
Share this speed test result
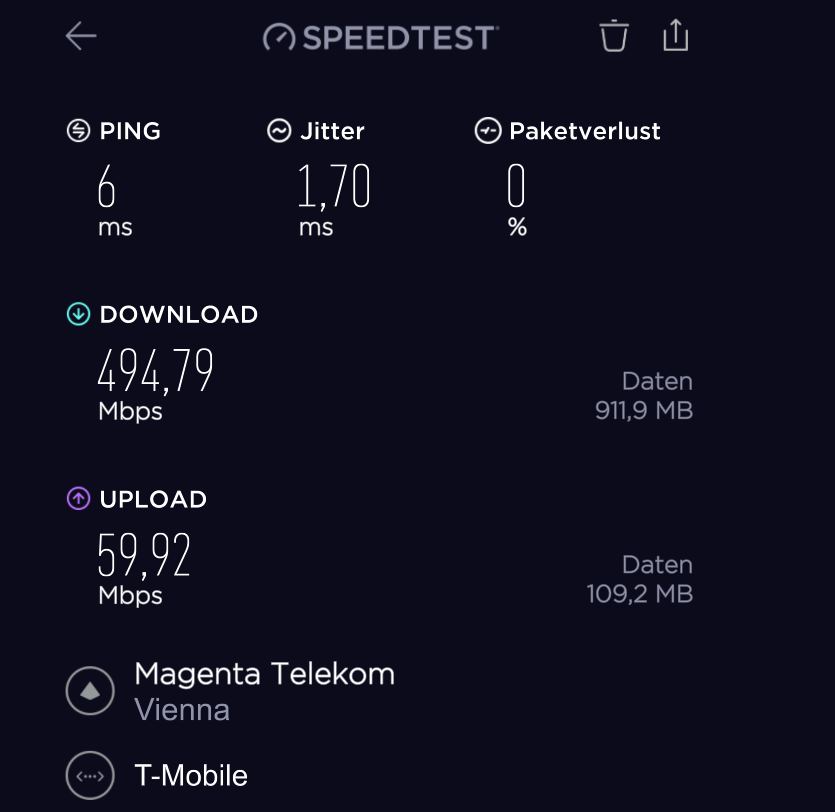point(676,36)
